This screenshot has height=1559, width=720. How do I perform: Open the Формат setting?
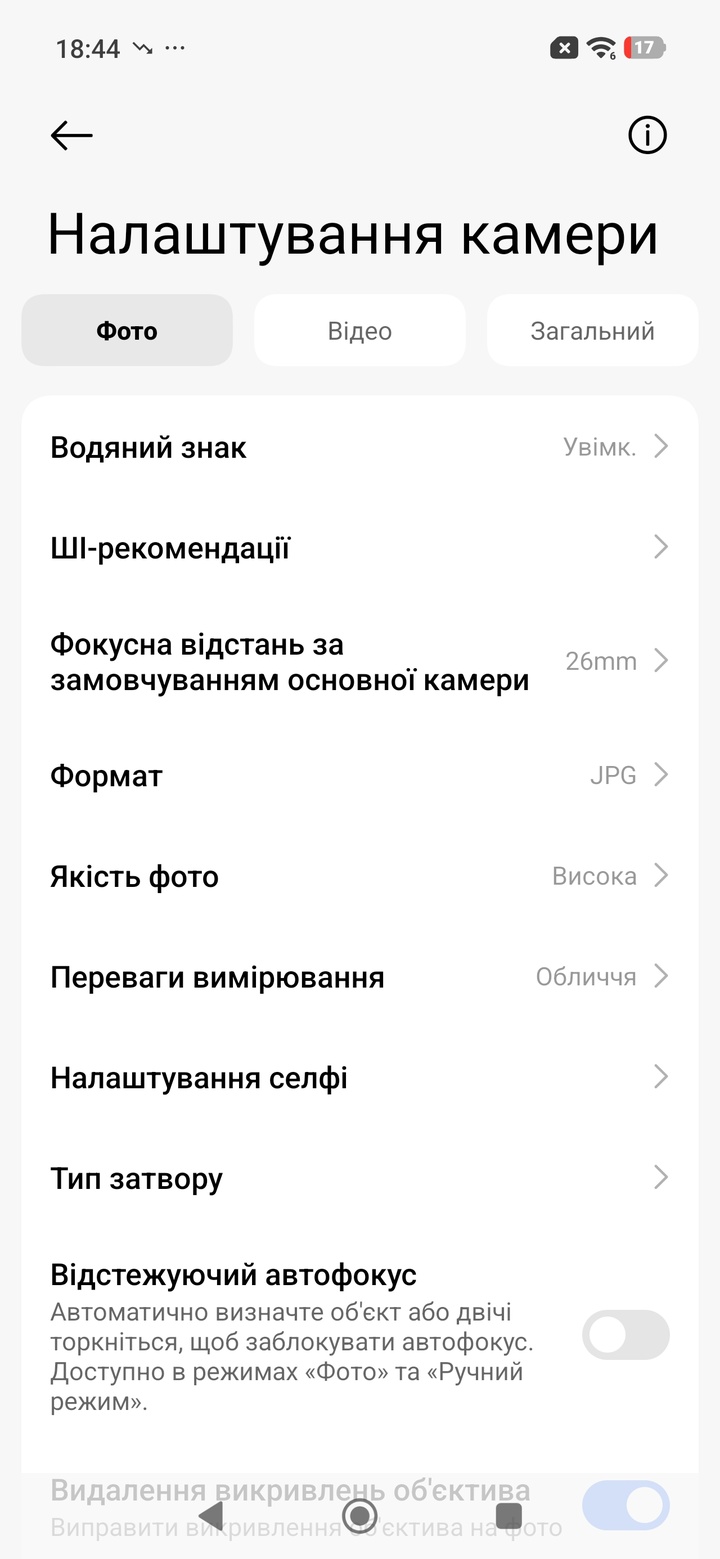[359, 776]
